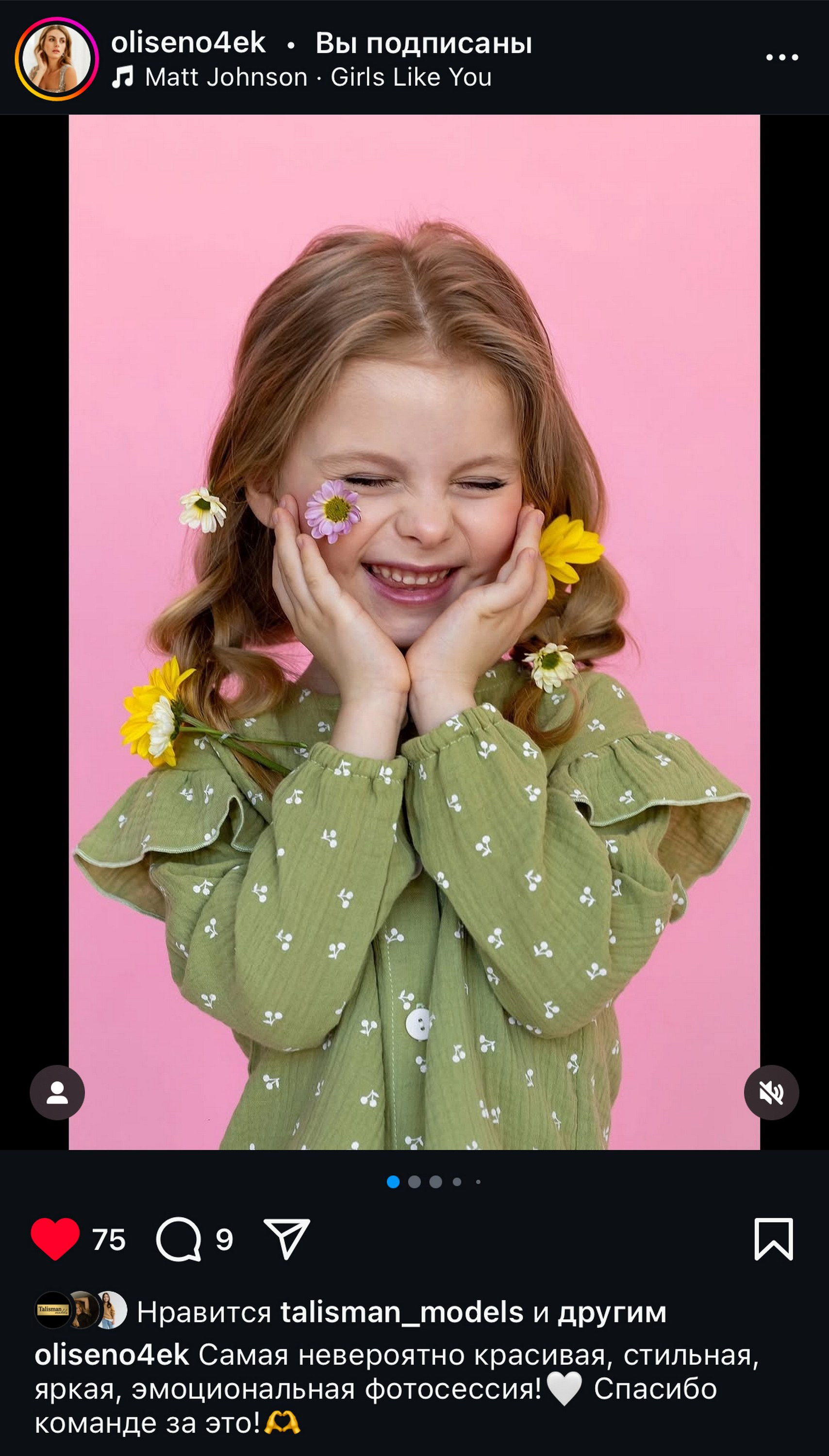
Task: Open the girl's photo in the post
Action: click(414, 632)
